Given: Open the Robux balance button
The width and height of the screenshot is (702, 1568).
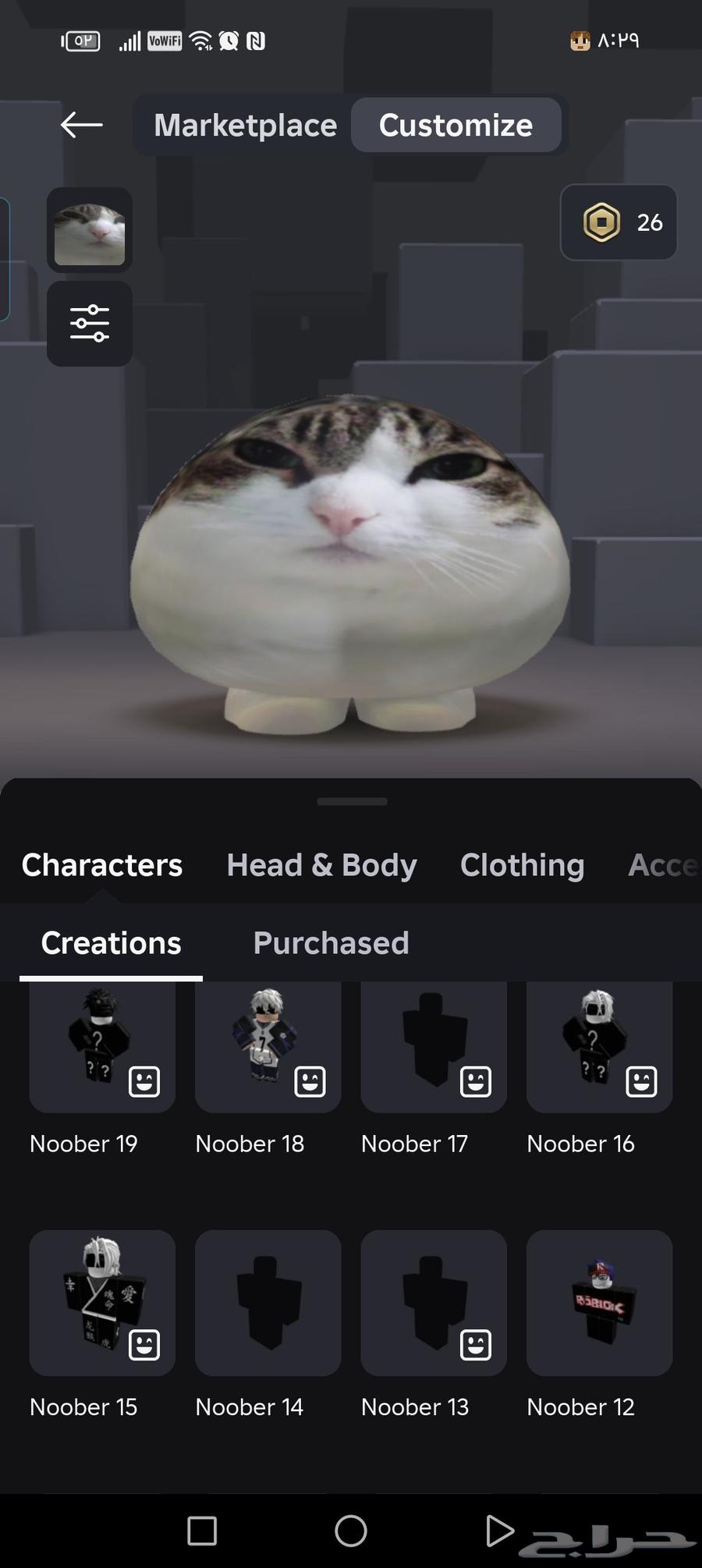Looking at the screenshot, I should click(x=618, y=222).
